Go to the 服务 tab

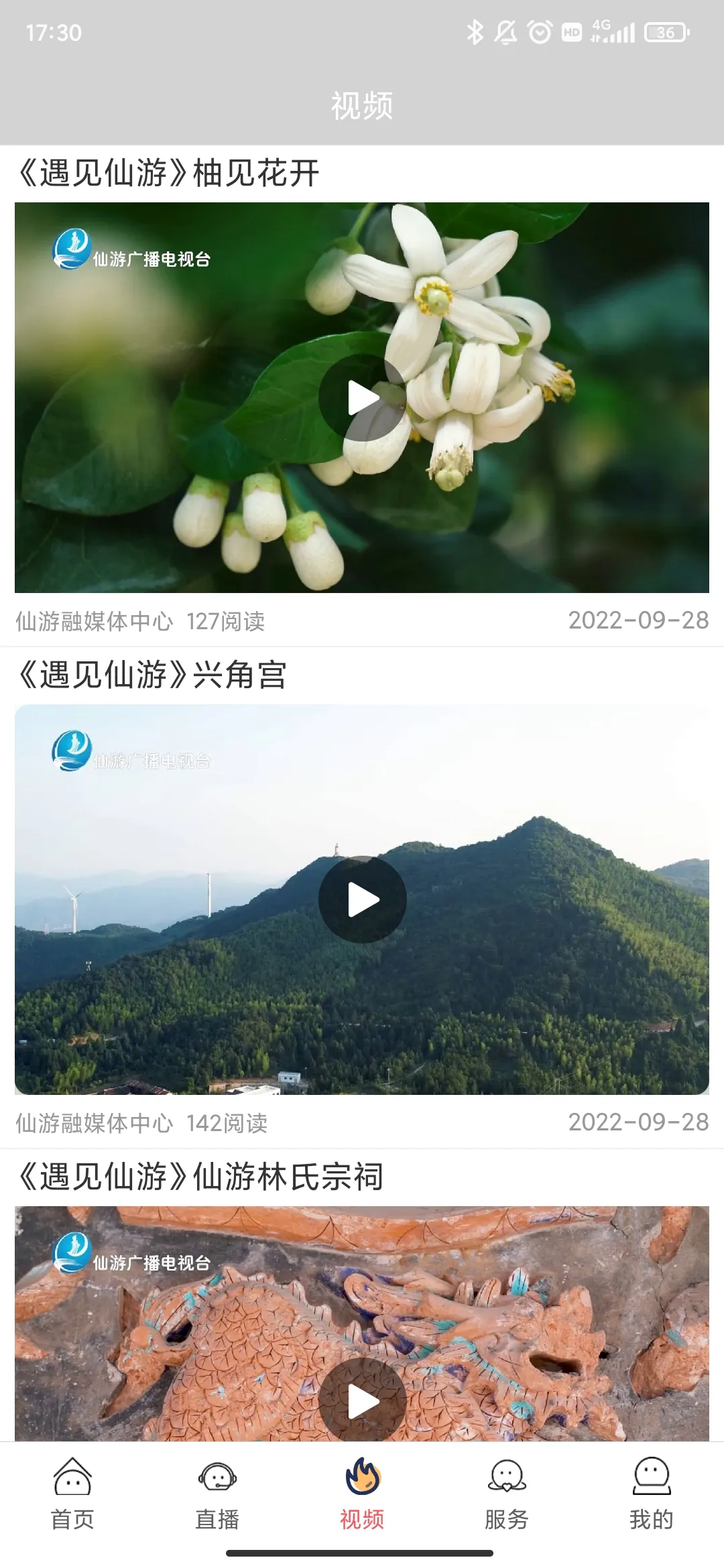point(507,1489)
